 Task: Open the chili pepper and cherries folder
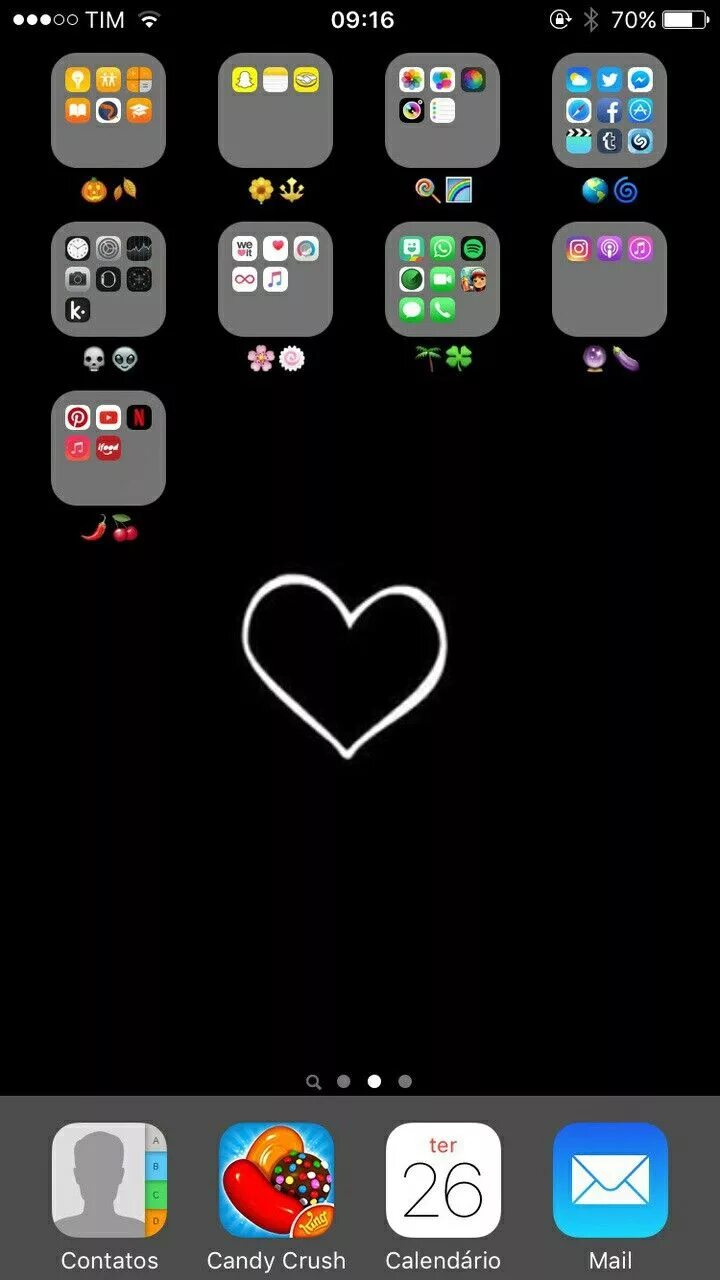point(108,448)
